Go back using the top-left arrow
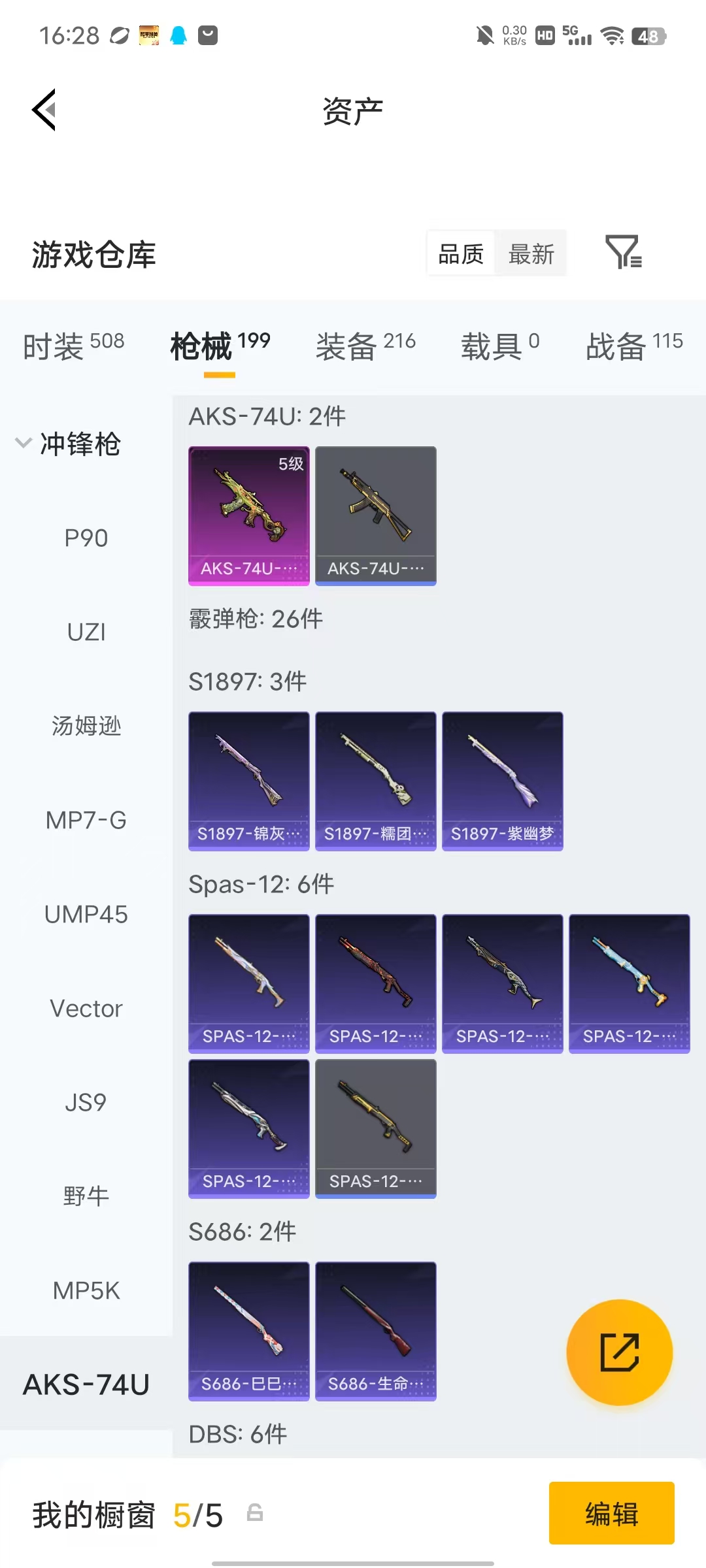This screenshot has width=706, height=1568. [44, 110]
